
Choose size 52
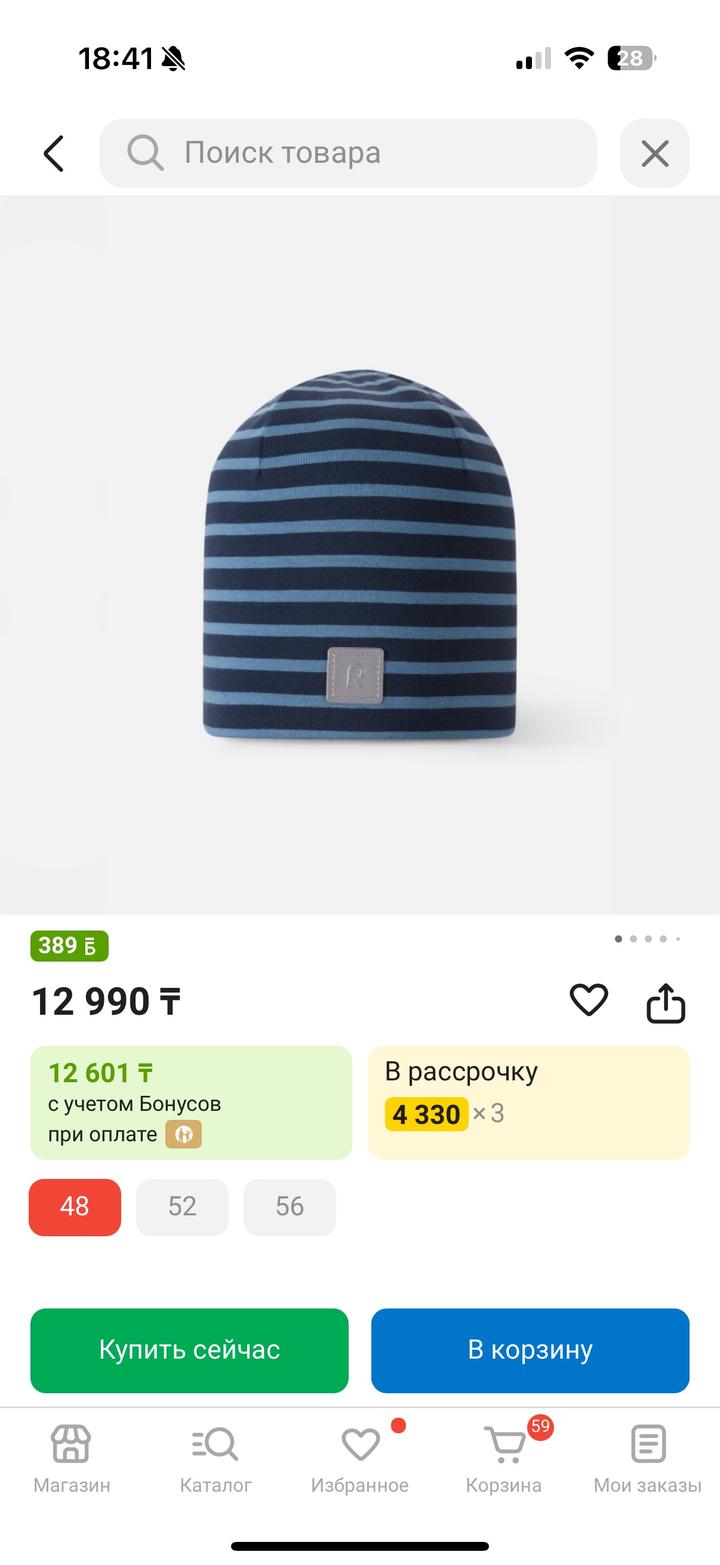click(x=182, y=1207)
